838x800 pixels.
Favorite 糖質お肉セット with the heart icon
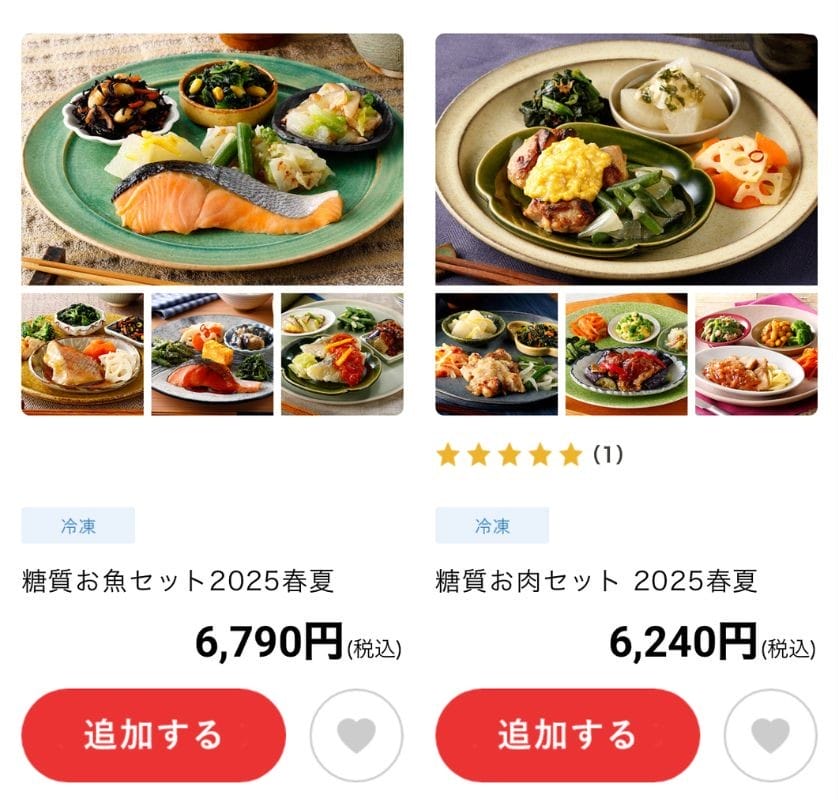pos(770,736)
